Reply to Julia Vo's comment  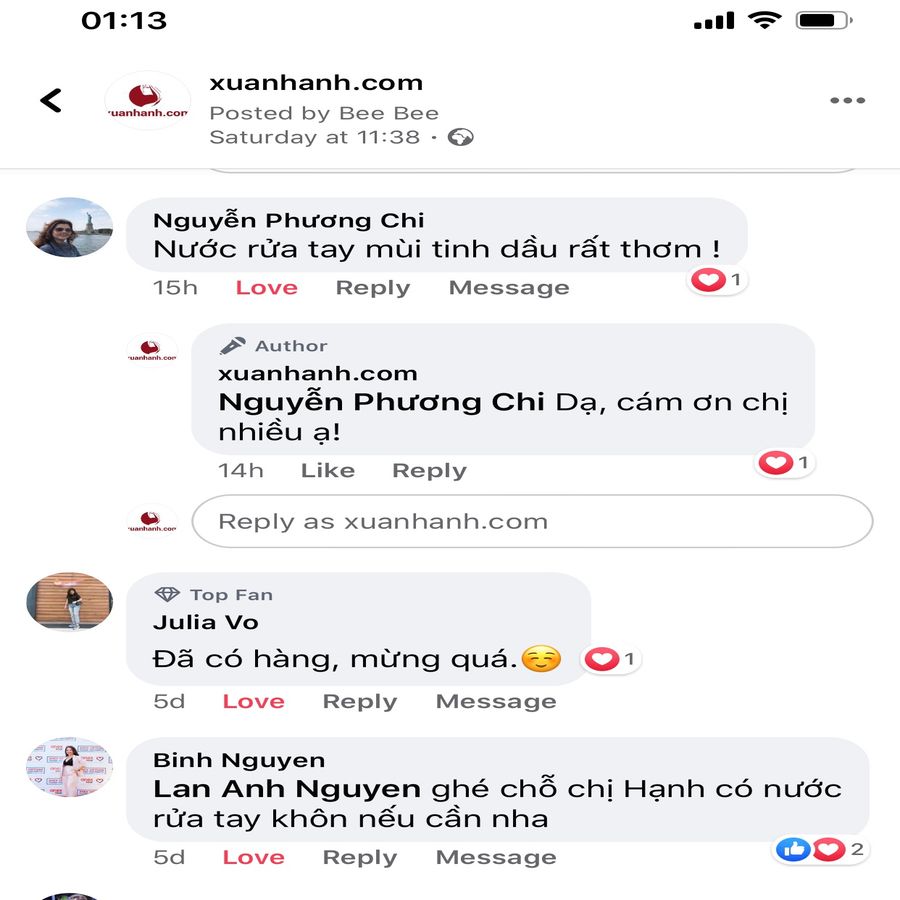coord(359,702)
